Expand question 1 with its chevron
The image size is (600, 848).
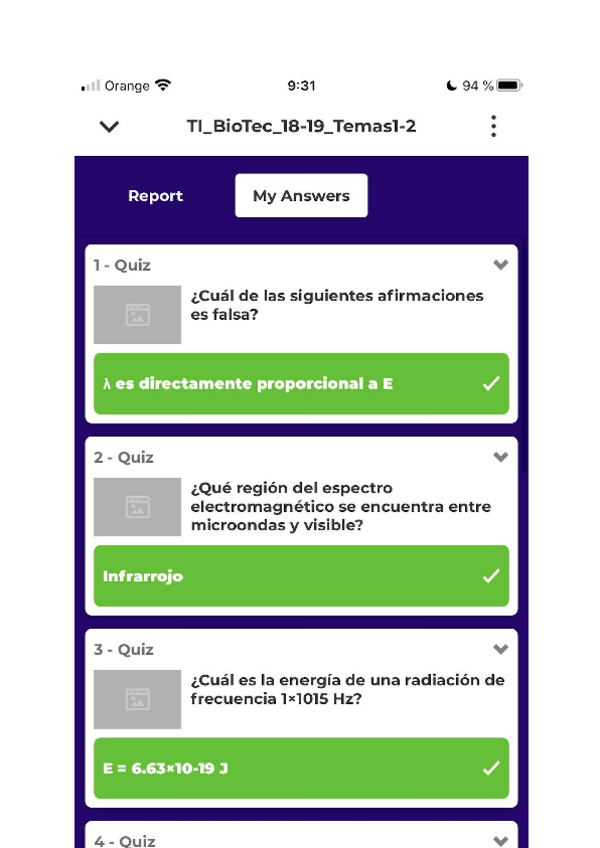500,265
